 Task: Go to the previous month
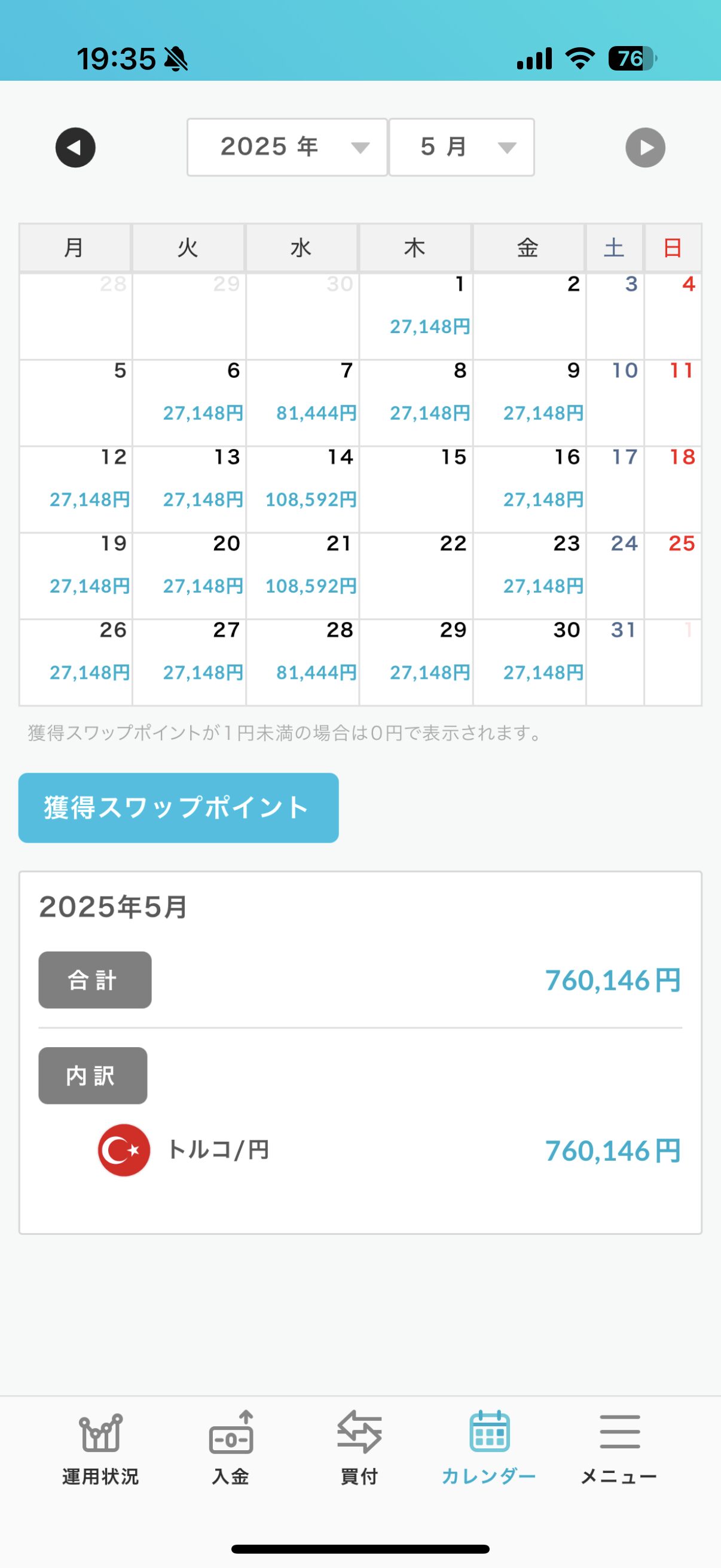(75, 147)
